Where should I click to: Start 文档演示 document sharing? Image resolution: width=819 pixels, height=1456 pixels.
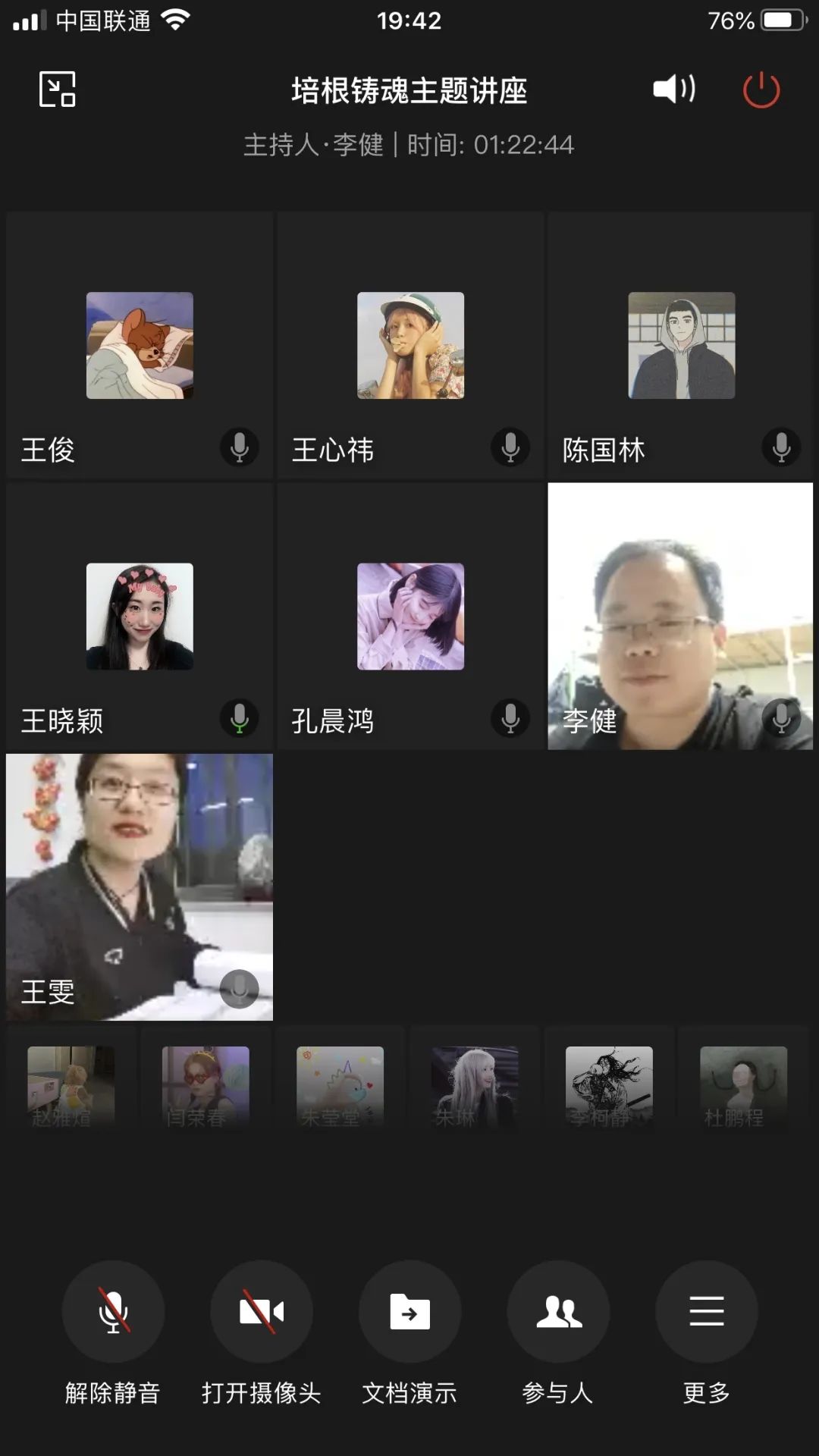(x=409, y=1312)
